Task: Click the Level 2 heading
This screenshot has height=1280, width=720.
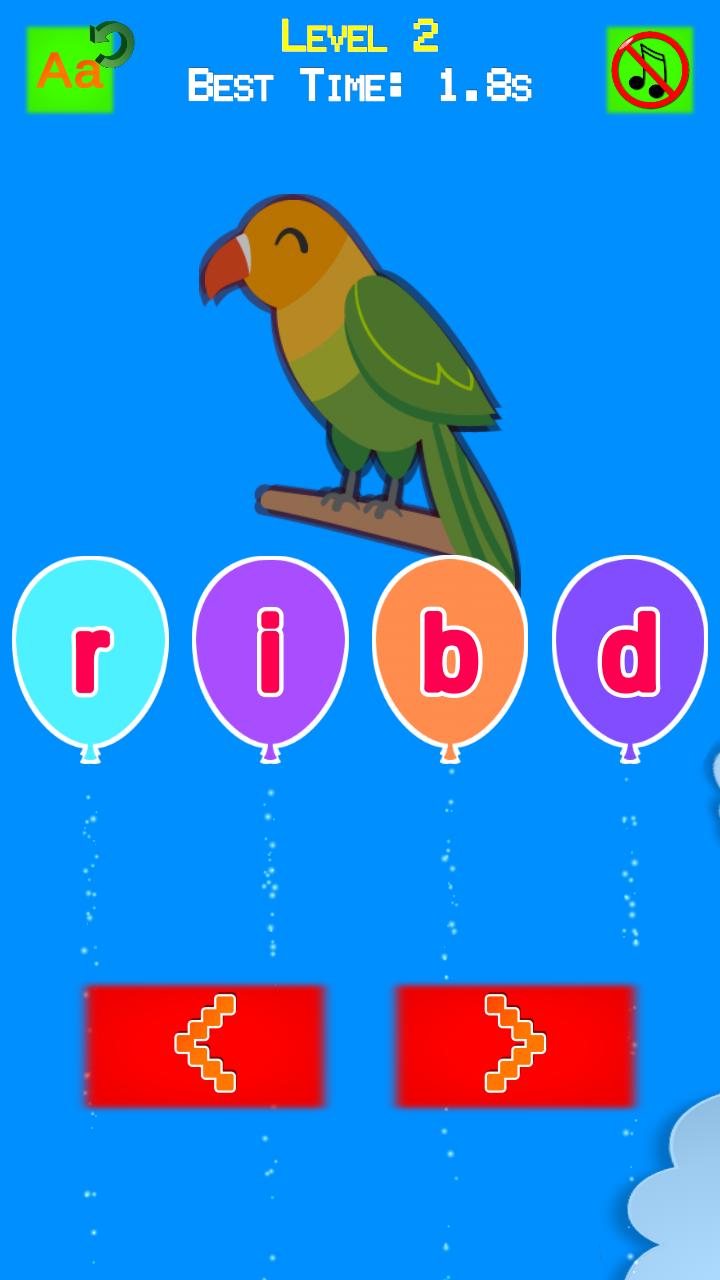Action: (360, 38)
